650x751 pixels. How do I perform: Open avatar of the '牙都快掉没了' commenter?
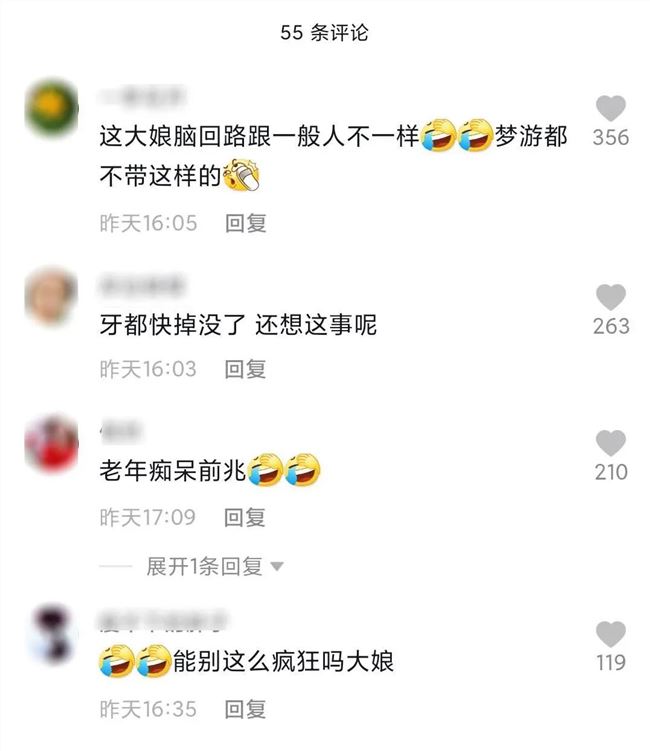pyautogui.click(x=51, y=296)
